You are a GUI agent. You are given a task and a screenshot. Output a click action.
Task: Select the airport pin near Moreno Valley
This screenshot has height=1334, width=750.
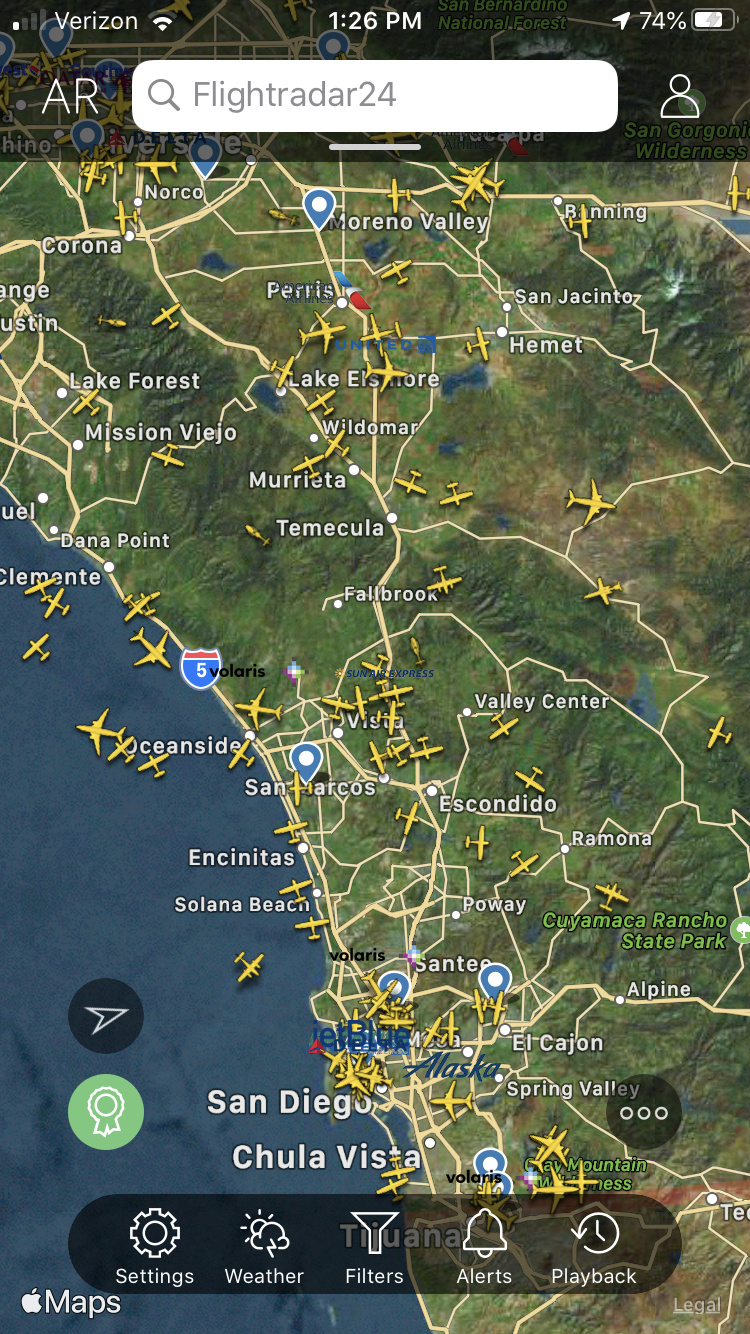(x=319, y=208)
